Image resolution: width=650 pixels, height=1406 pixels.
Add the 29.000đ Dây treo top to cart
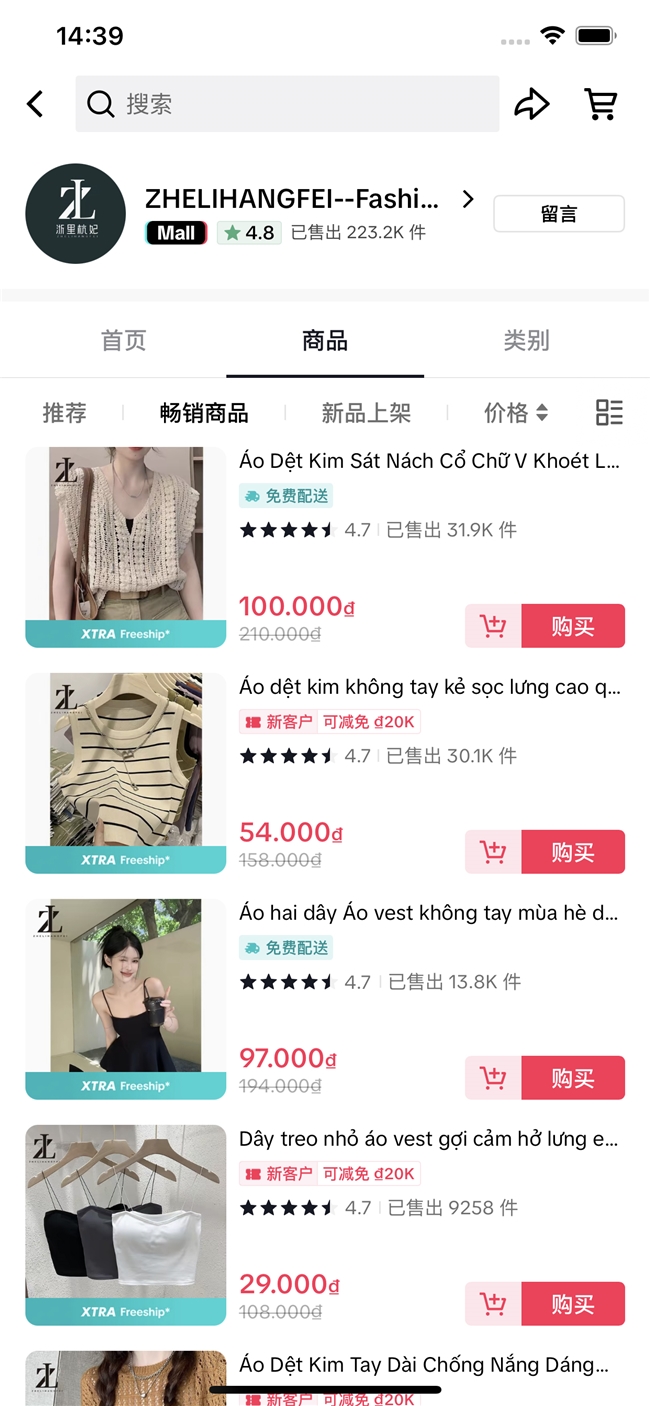tap(493, 1305)
